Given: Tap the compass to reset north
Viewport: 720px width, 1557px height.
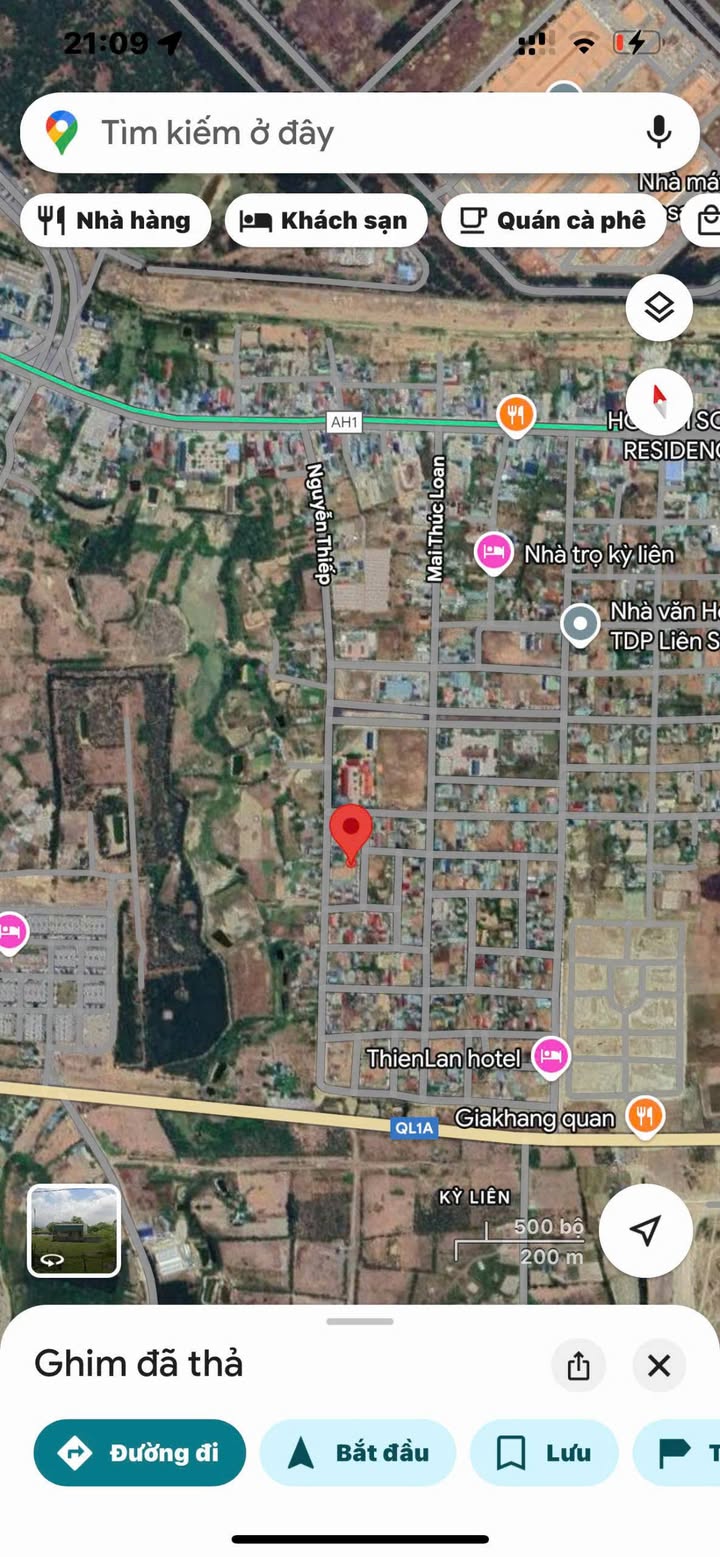Looking at the screenshot, I should point(659,402).
